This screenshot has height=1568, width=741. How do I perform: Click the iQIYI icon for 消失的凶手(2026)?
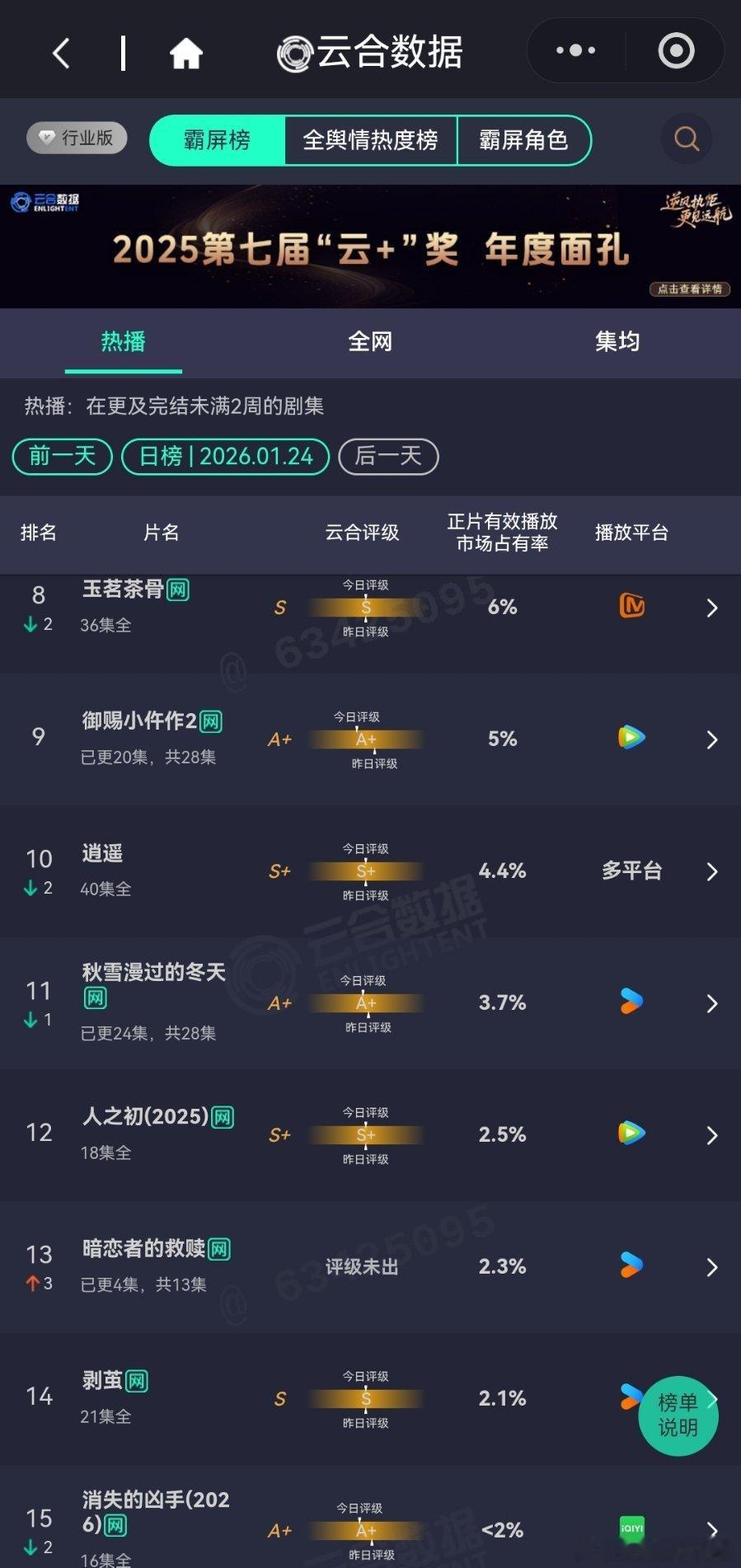(630, 1528)
